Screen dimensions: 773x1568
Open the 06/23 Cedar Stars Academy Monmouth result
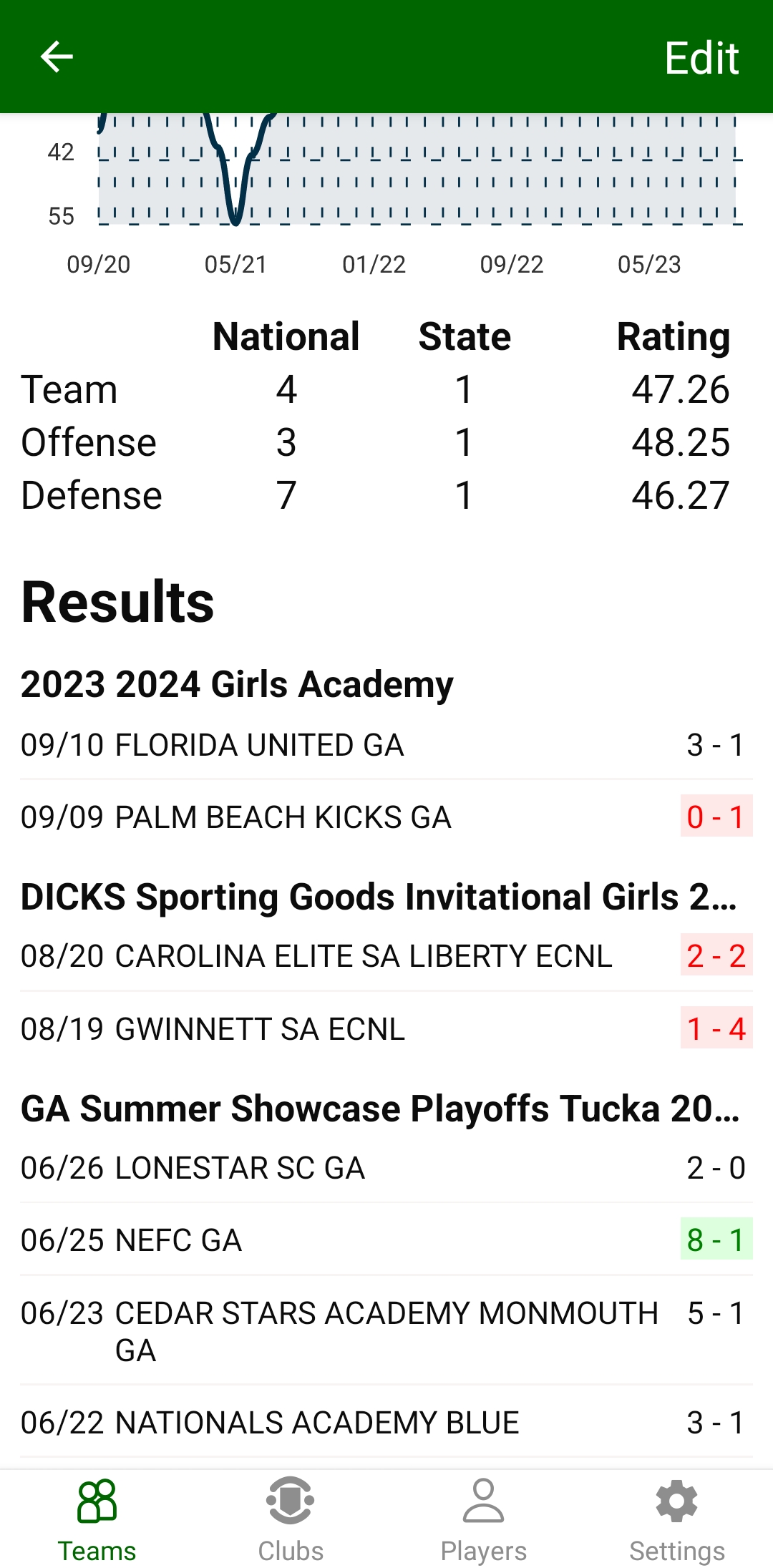[x=386, y=1331]
